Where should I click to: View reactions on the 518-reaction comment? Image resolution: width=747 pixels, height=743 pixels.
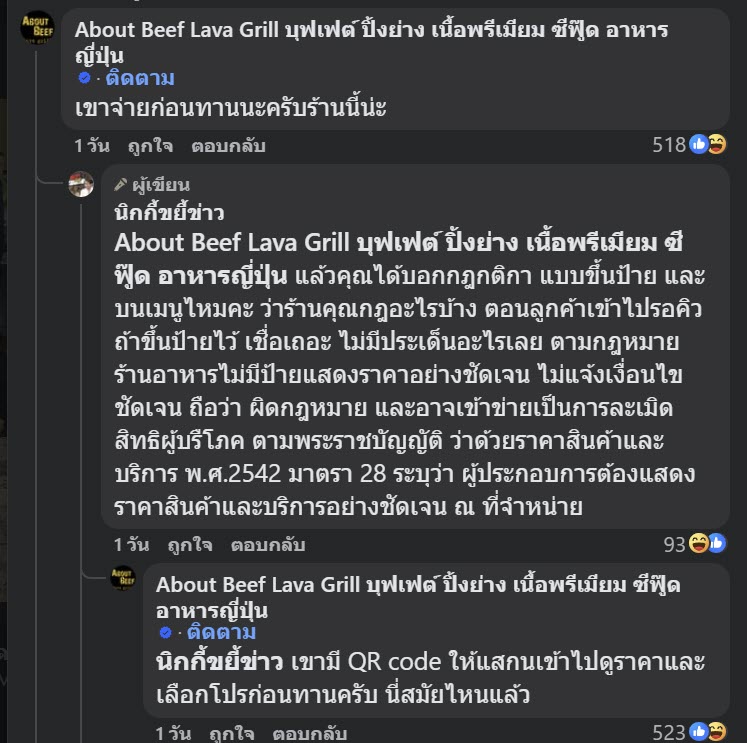coord(689,145)
